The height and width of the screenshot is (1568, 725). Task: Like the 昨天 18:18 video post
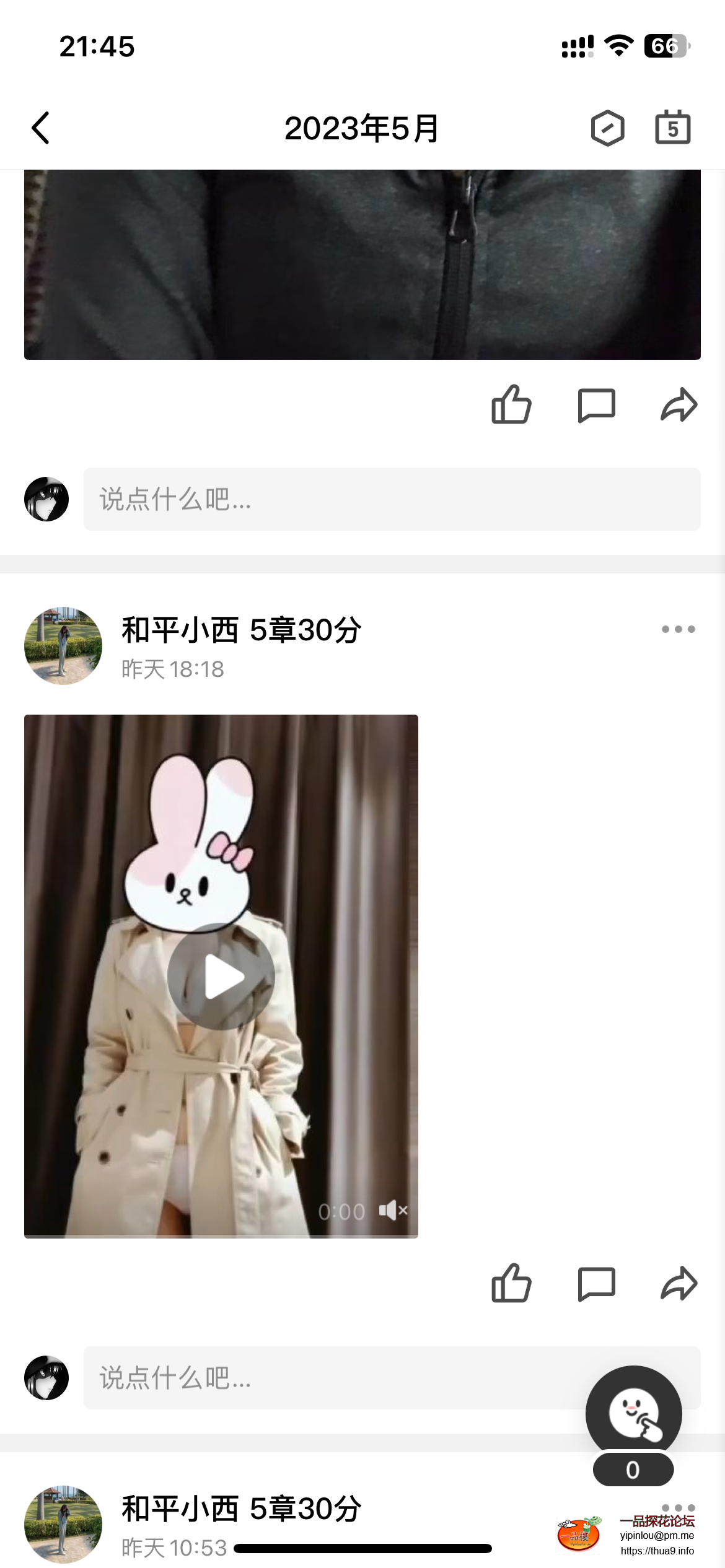pyautogui.click(x=511, y=1284)
